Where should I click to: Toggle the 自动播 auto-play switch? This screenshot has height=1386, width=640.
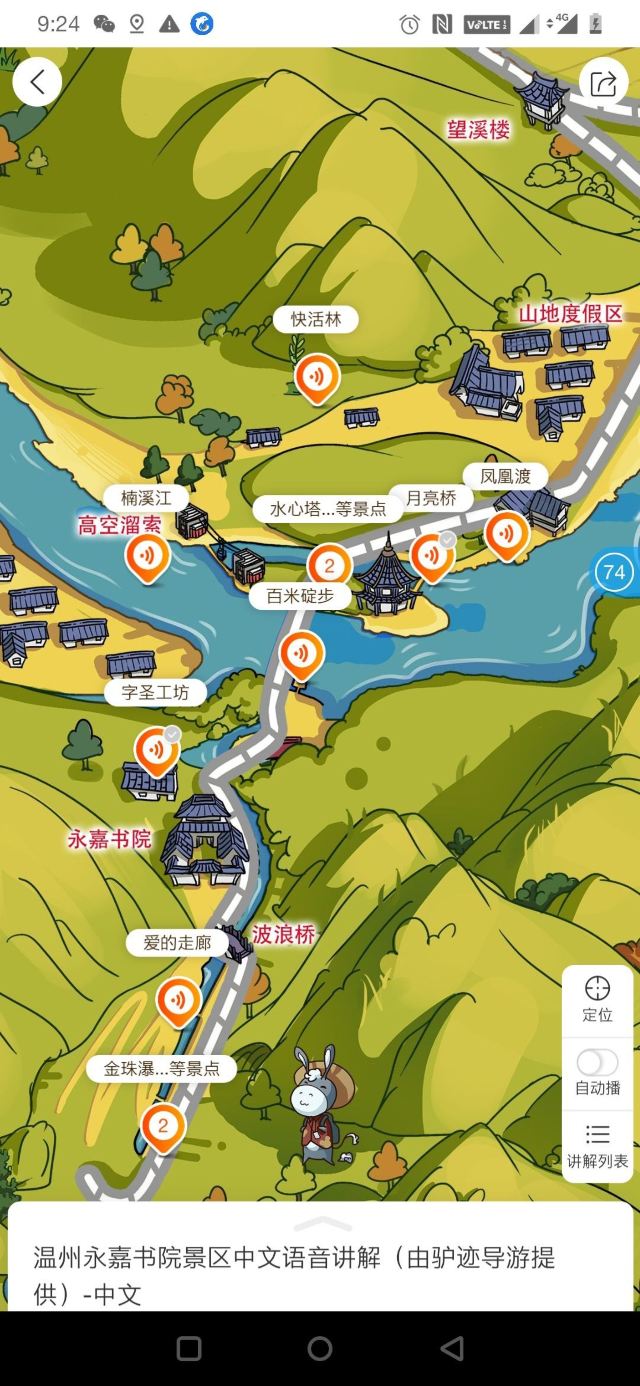[x=597, y=1072]
